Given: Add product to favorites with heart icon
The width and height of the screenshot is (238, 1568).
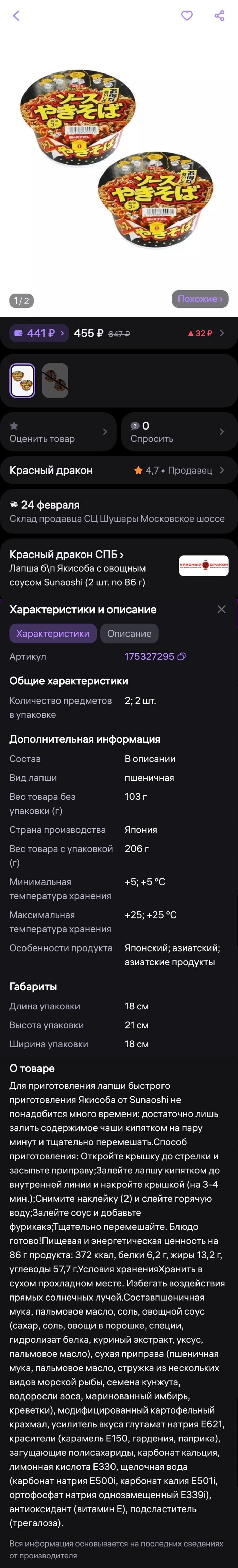Looking at the screenshot, I should point(187,16).
